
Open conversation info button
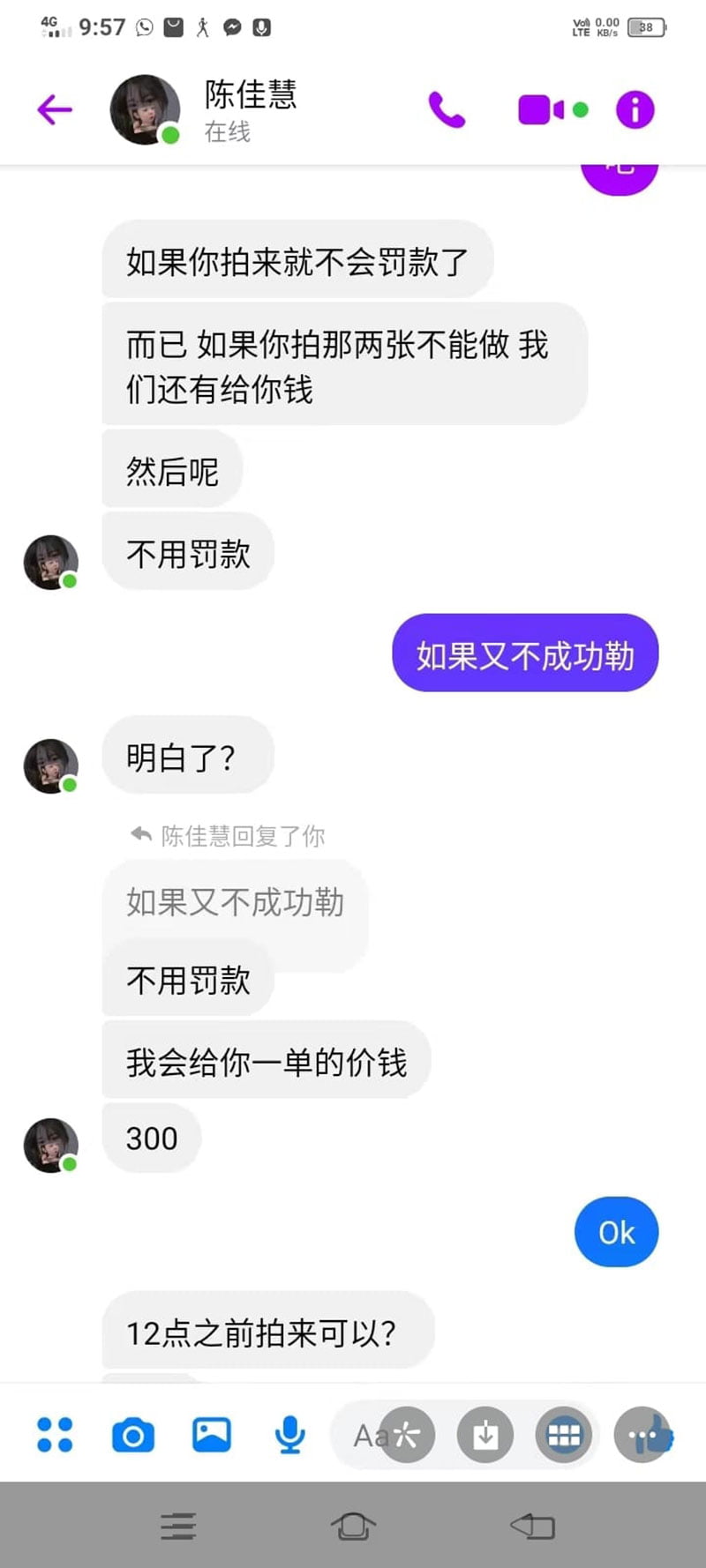click(x=635, y=110)
